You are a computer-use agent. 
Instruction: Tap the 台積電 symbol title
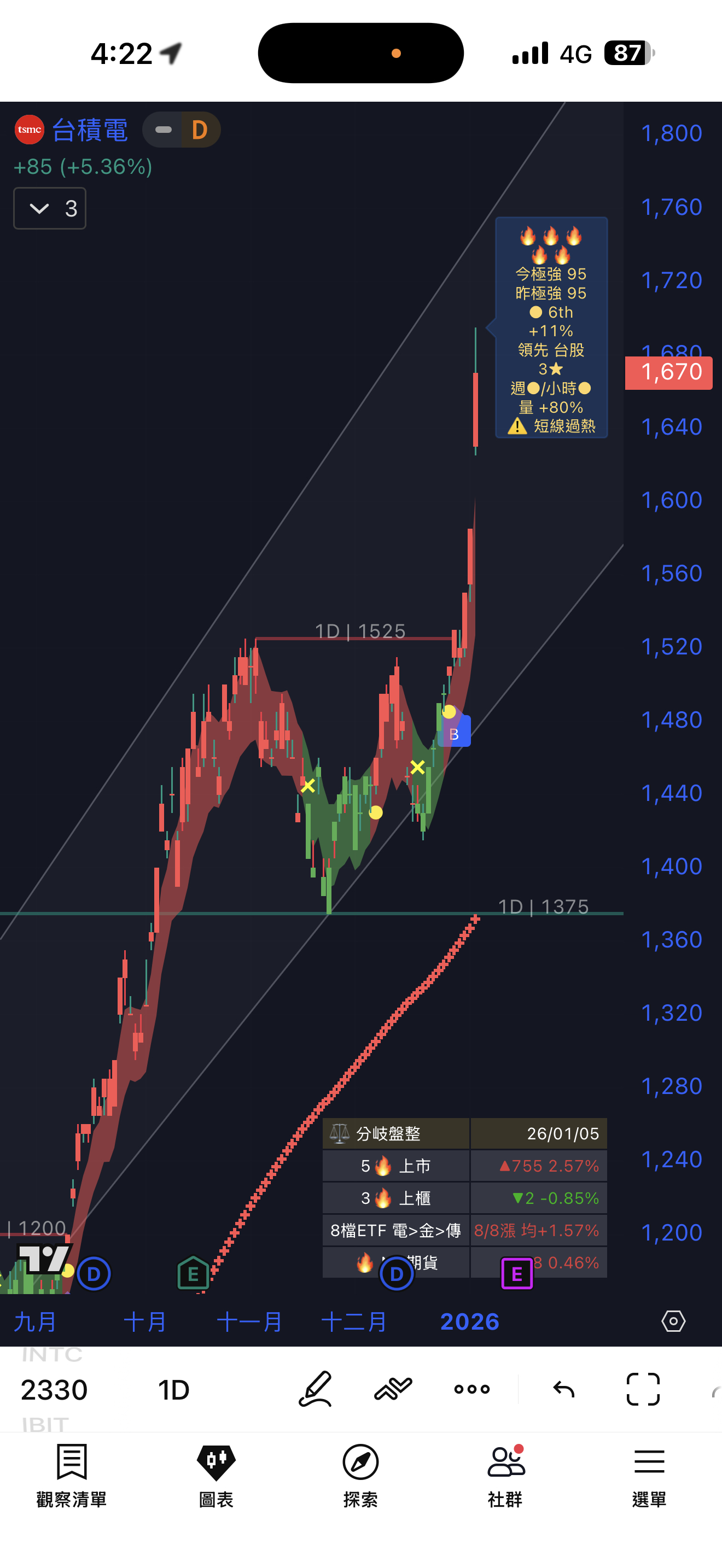90,130
